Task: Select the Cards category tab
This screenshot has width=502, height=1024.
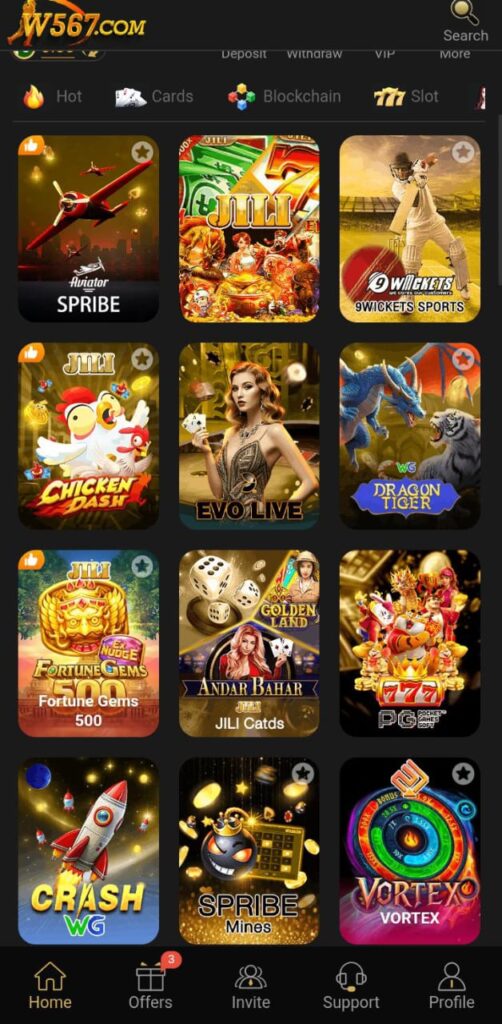Action: [155, 97]
